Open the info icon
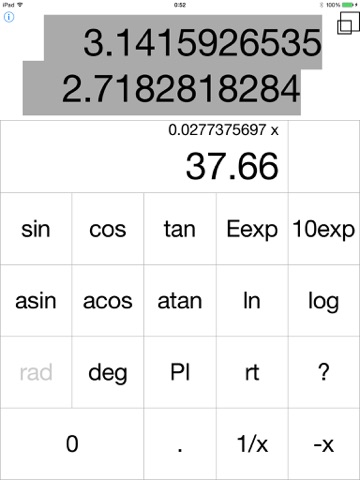The height and width of the screenshot is (480, 360). click(x=9, y=17)
